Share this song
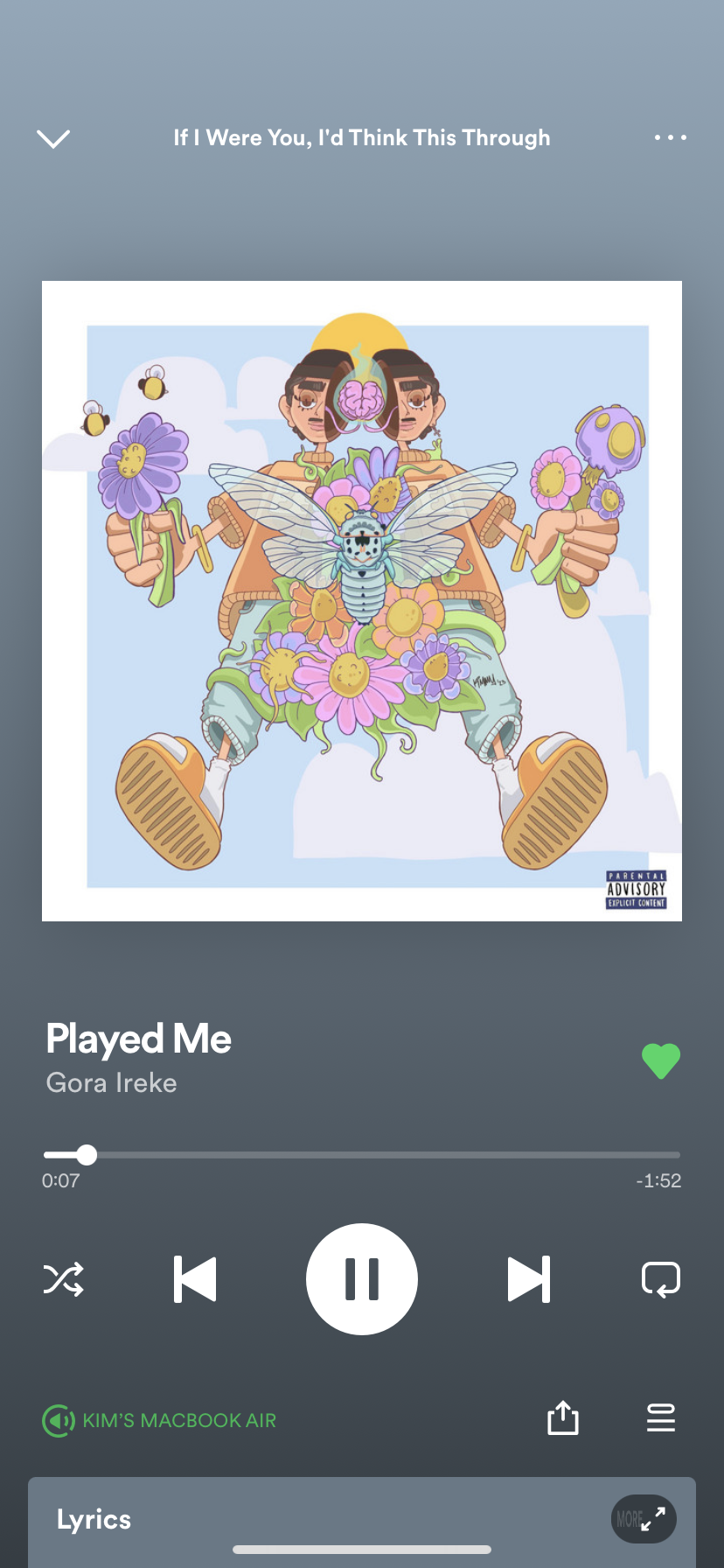The height and width of the screenshot is (1568, 724). click(563, 1418)
